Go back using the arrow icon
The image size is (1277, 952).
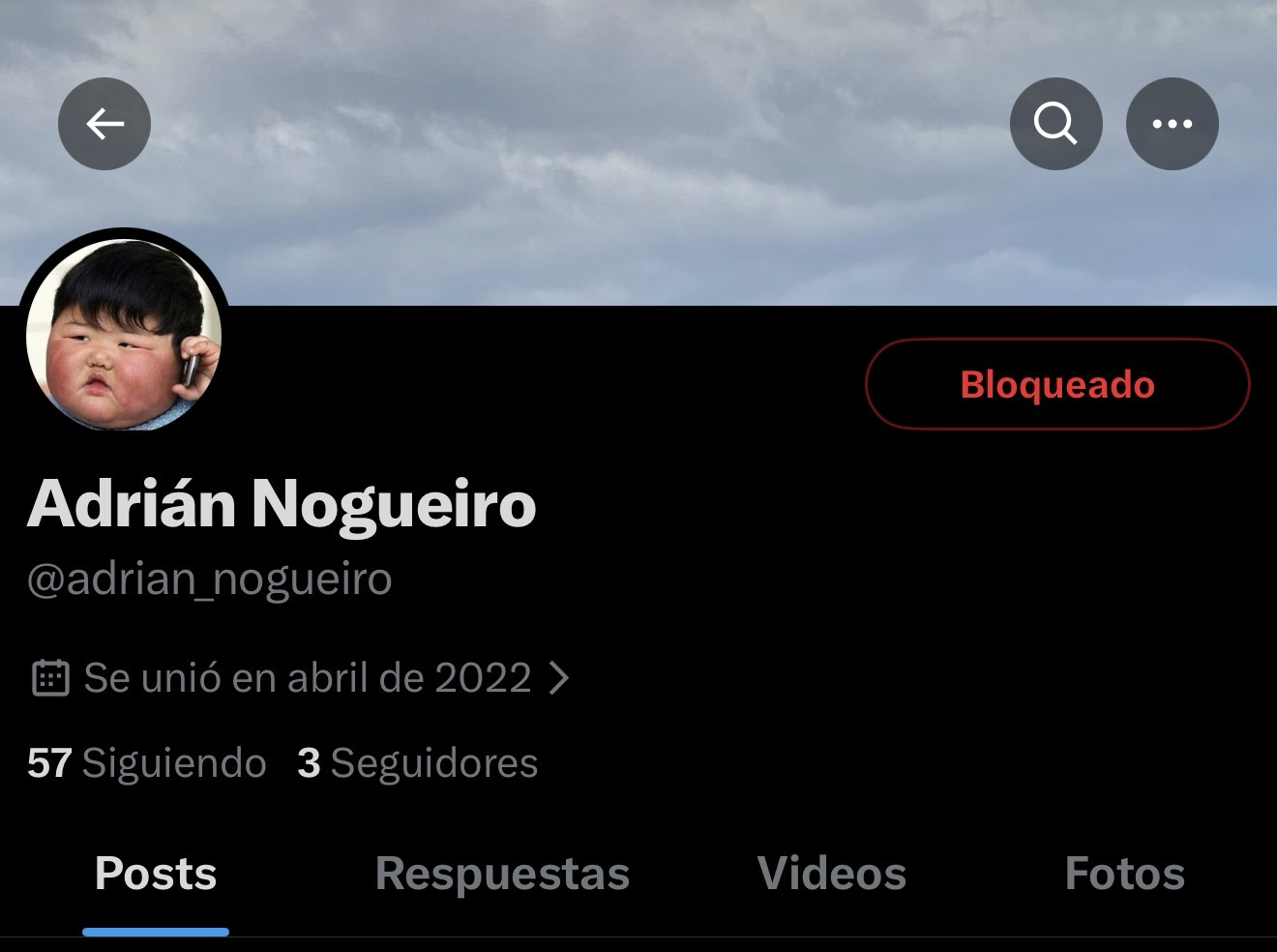[104, 124]
